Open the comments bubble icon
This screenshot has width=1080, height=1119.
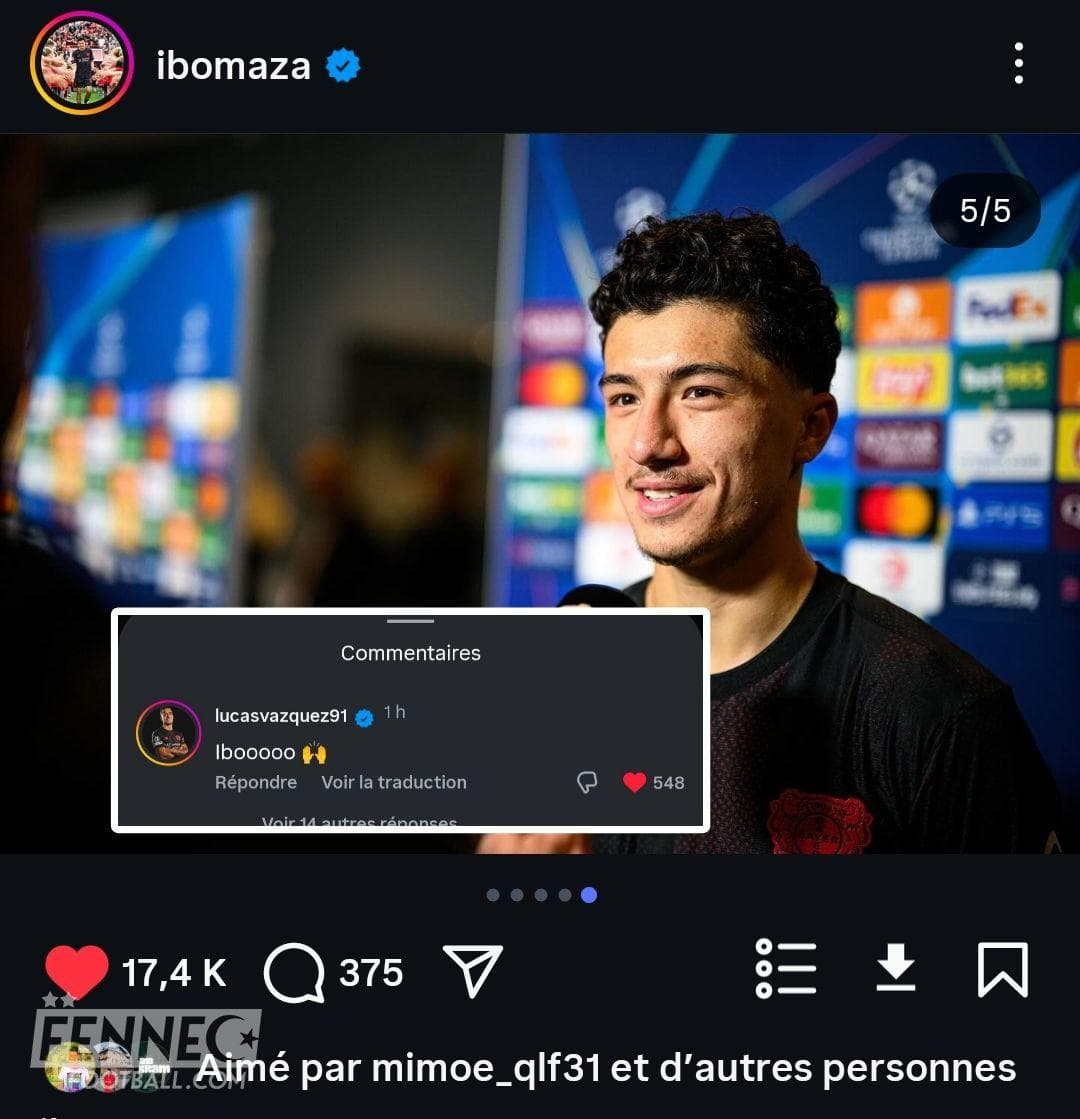click(x=294, y=973)
